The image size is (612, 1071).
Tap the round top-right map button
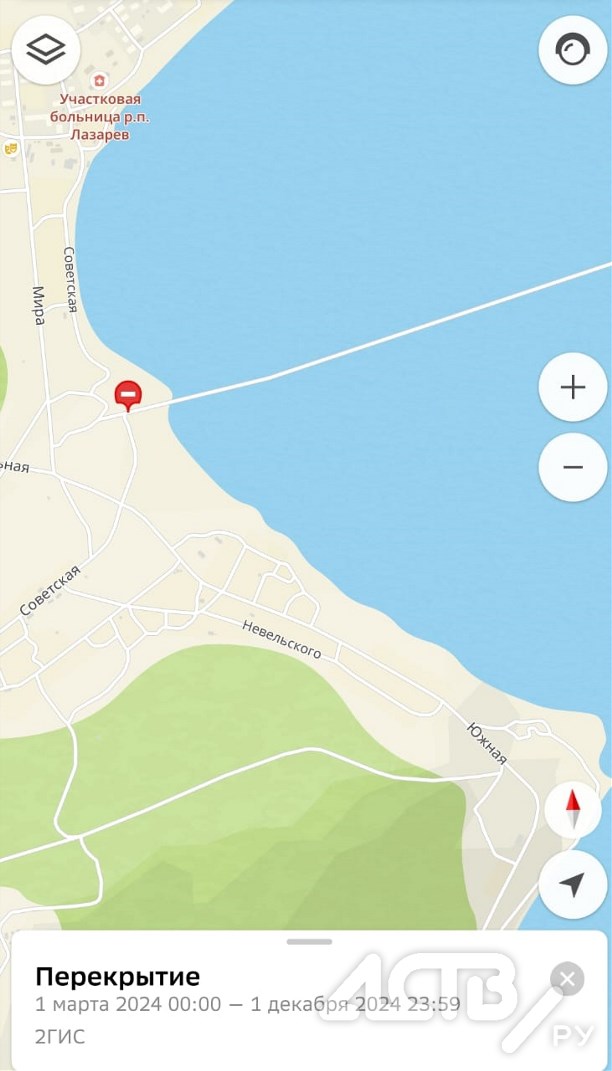pyautogui.click(x=572, y=49)
